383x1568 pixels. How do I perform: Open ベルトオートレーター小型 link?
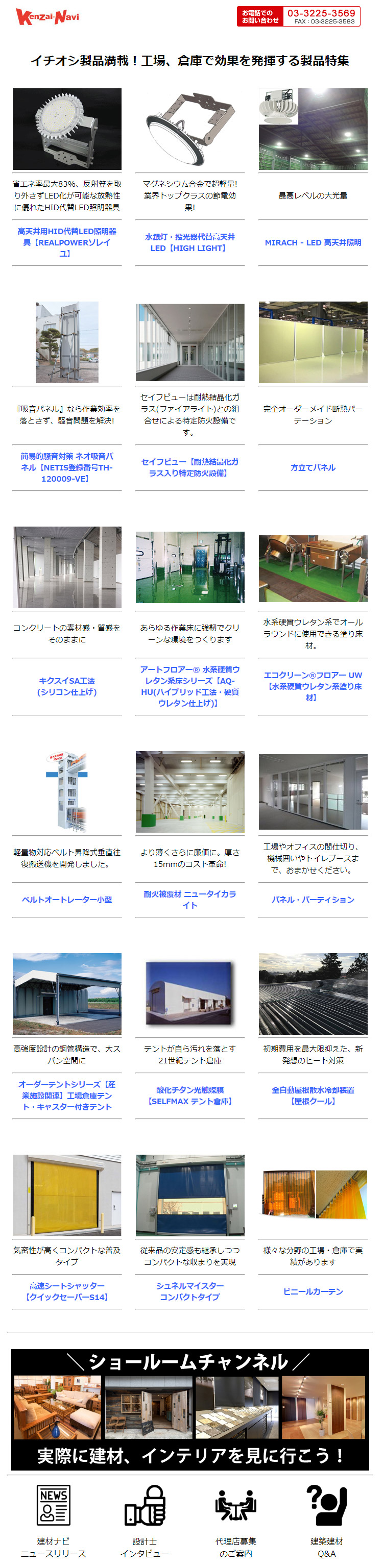[x=66, y=900]
